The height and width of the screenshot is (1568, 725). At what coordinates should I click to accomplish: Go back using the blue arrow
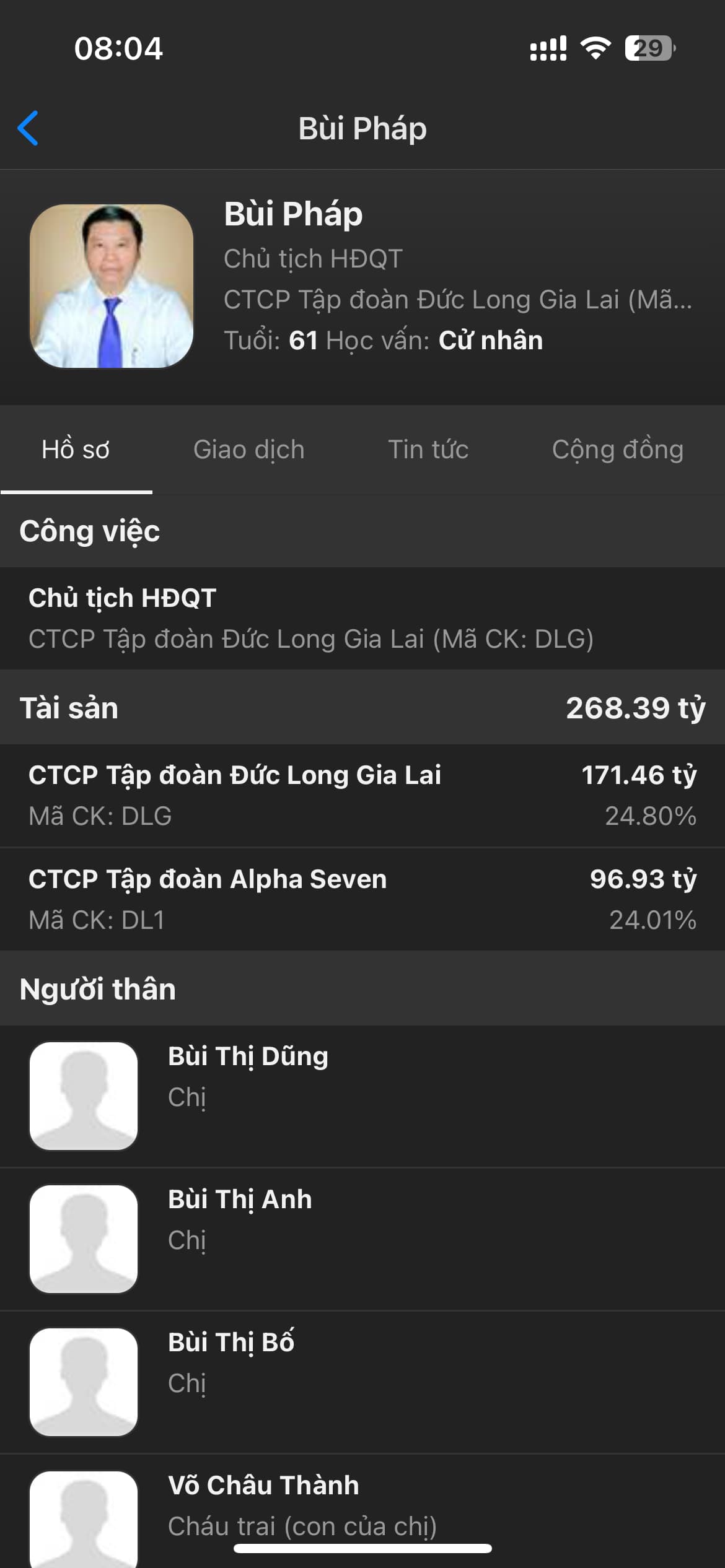click(x=29, y=128)
